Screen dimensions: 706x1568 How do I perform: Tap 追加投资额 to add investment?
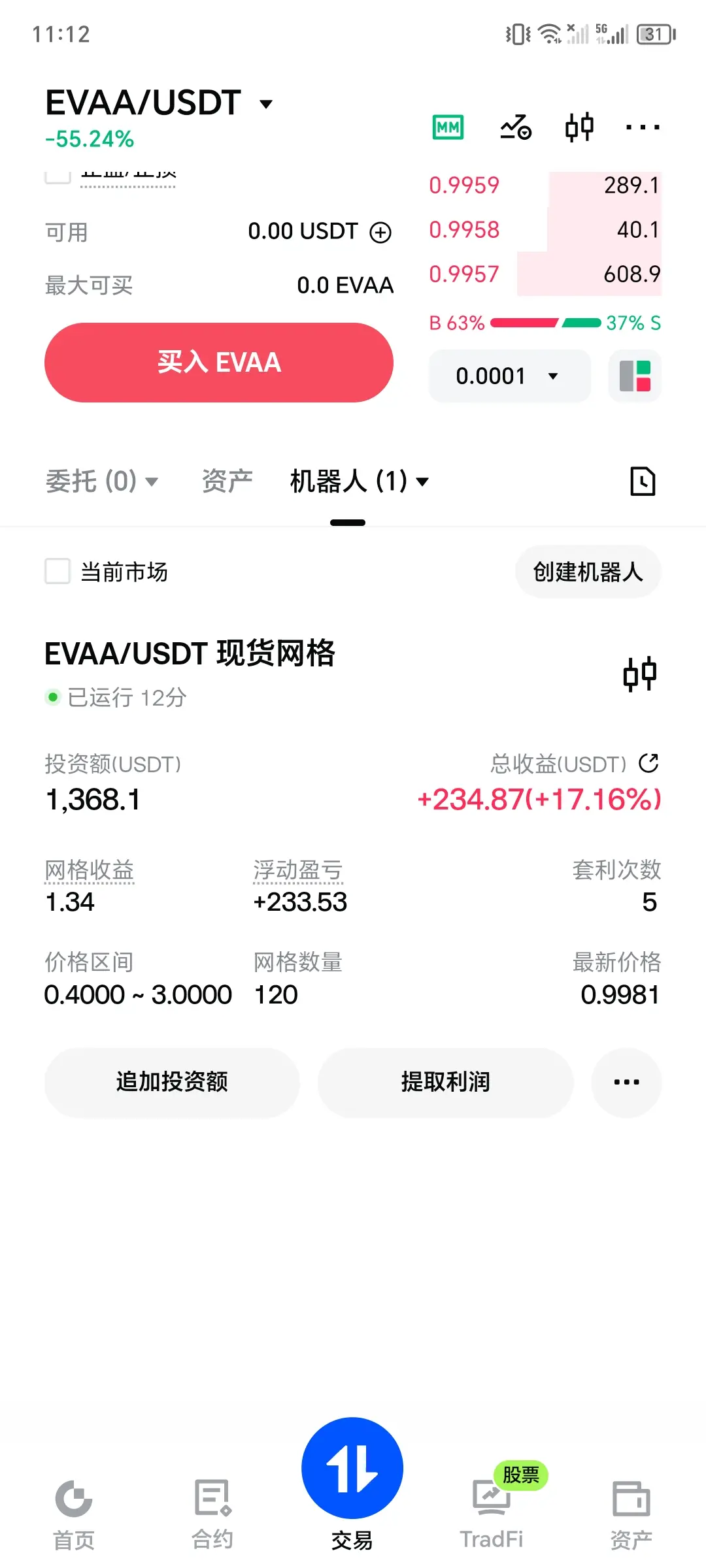(x=172, y=1082)
